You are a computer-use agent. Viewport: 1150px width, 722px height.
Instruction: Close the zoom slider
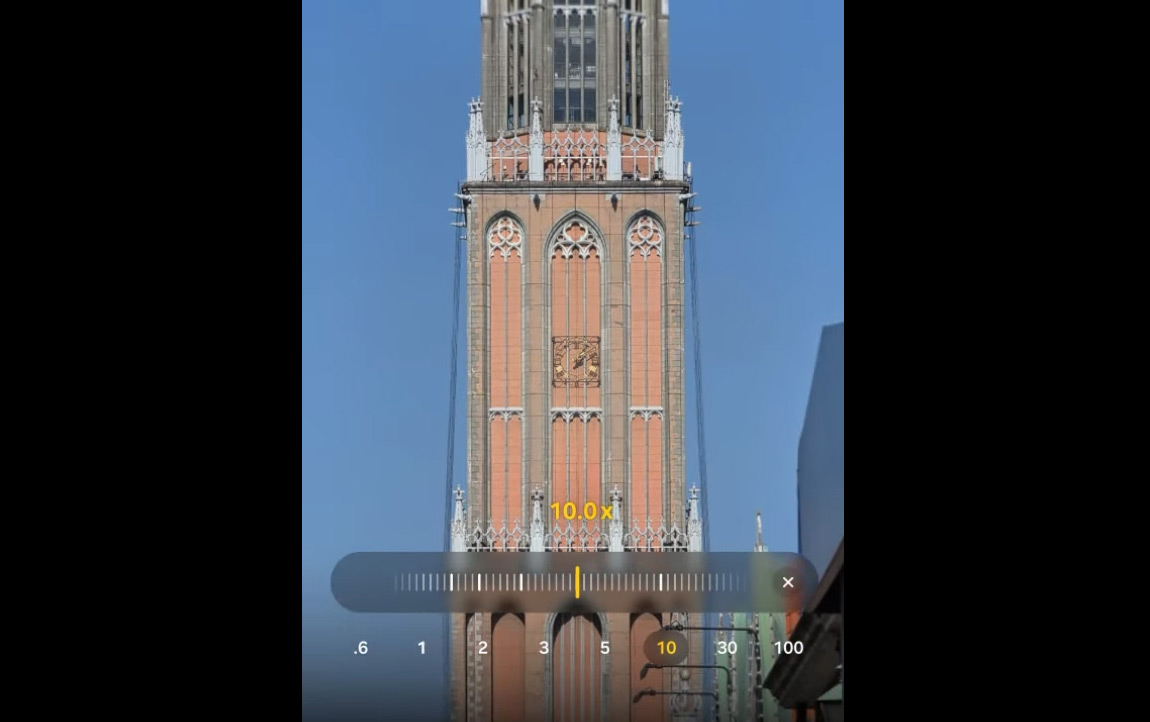pyautogui.click(x=788, y=582)
